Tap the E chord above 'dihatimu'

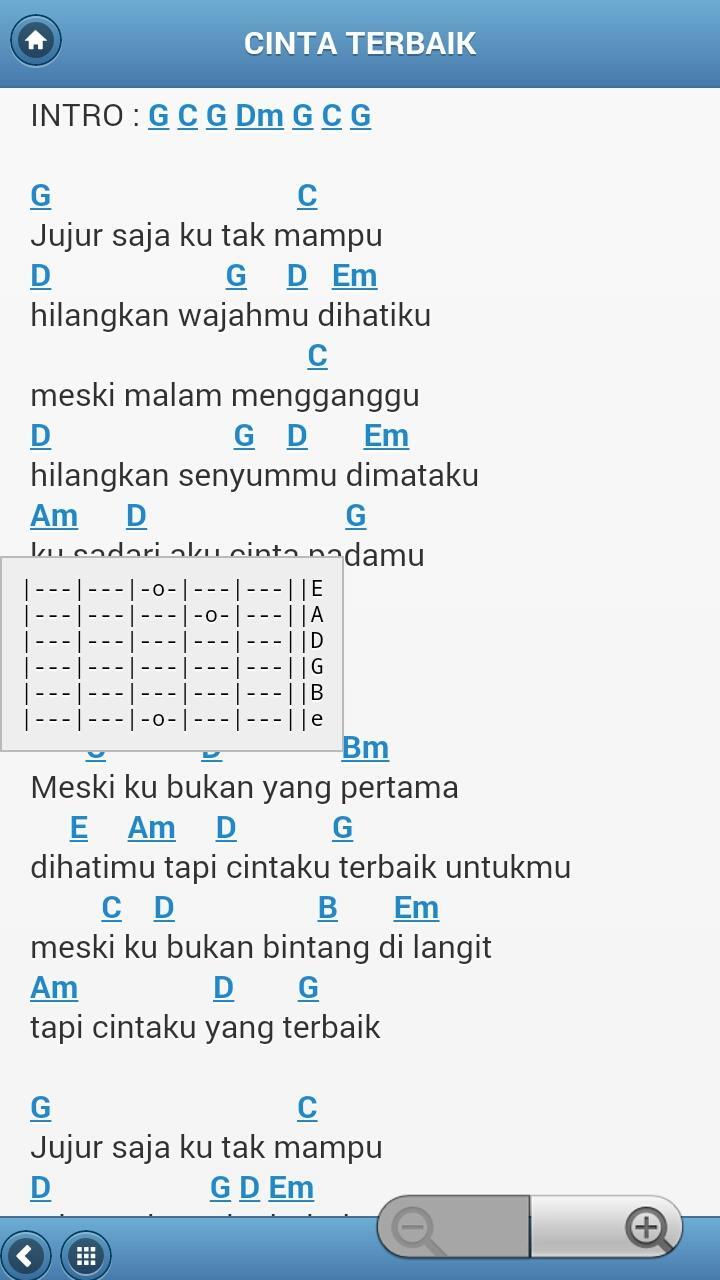pyautogui.click(x=77, y=827)
